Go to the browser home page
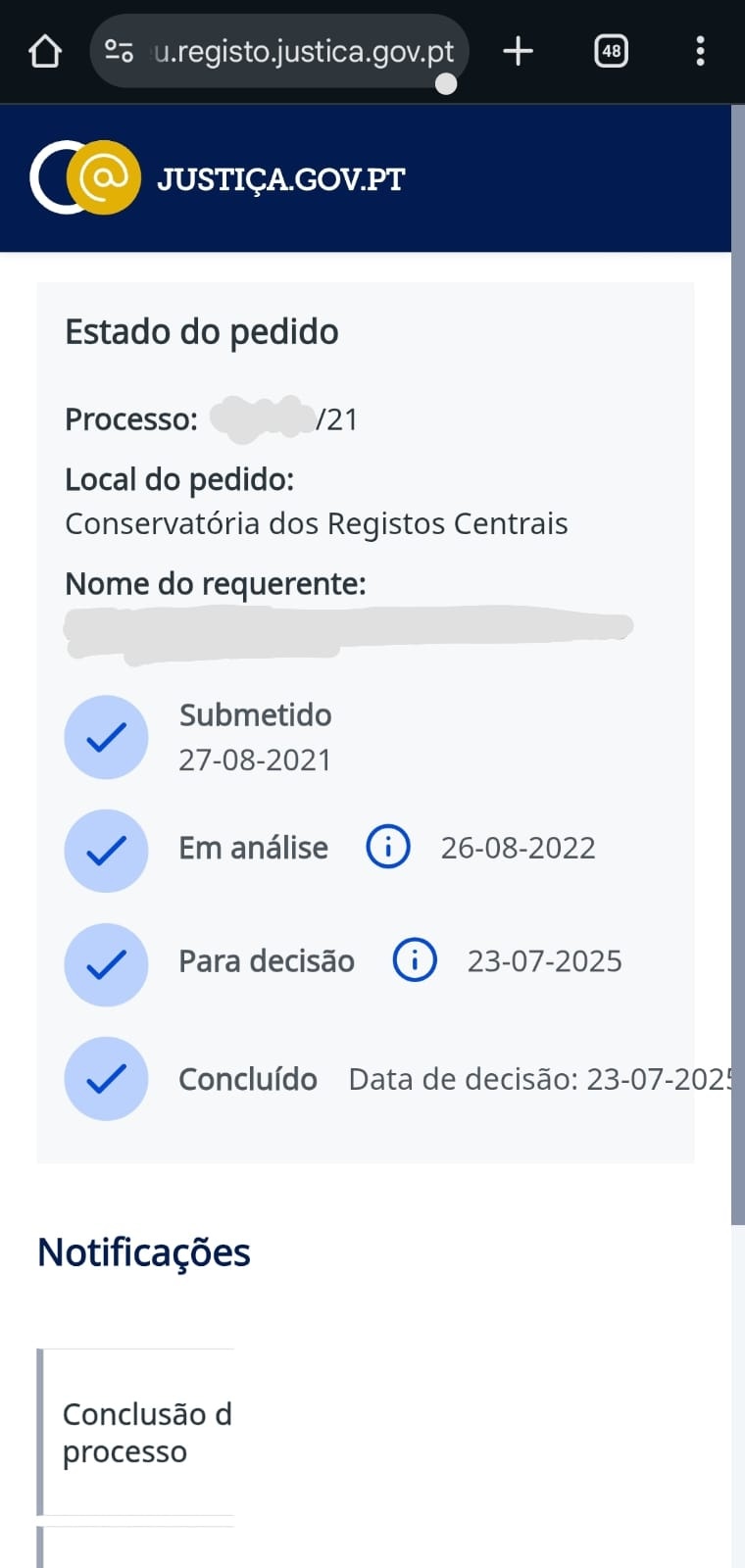 [x=45, y=51]
